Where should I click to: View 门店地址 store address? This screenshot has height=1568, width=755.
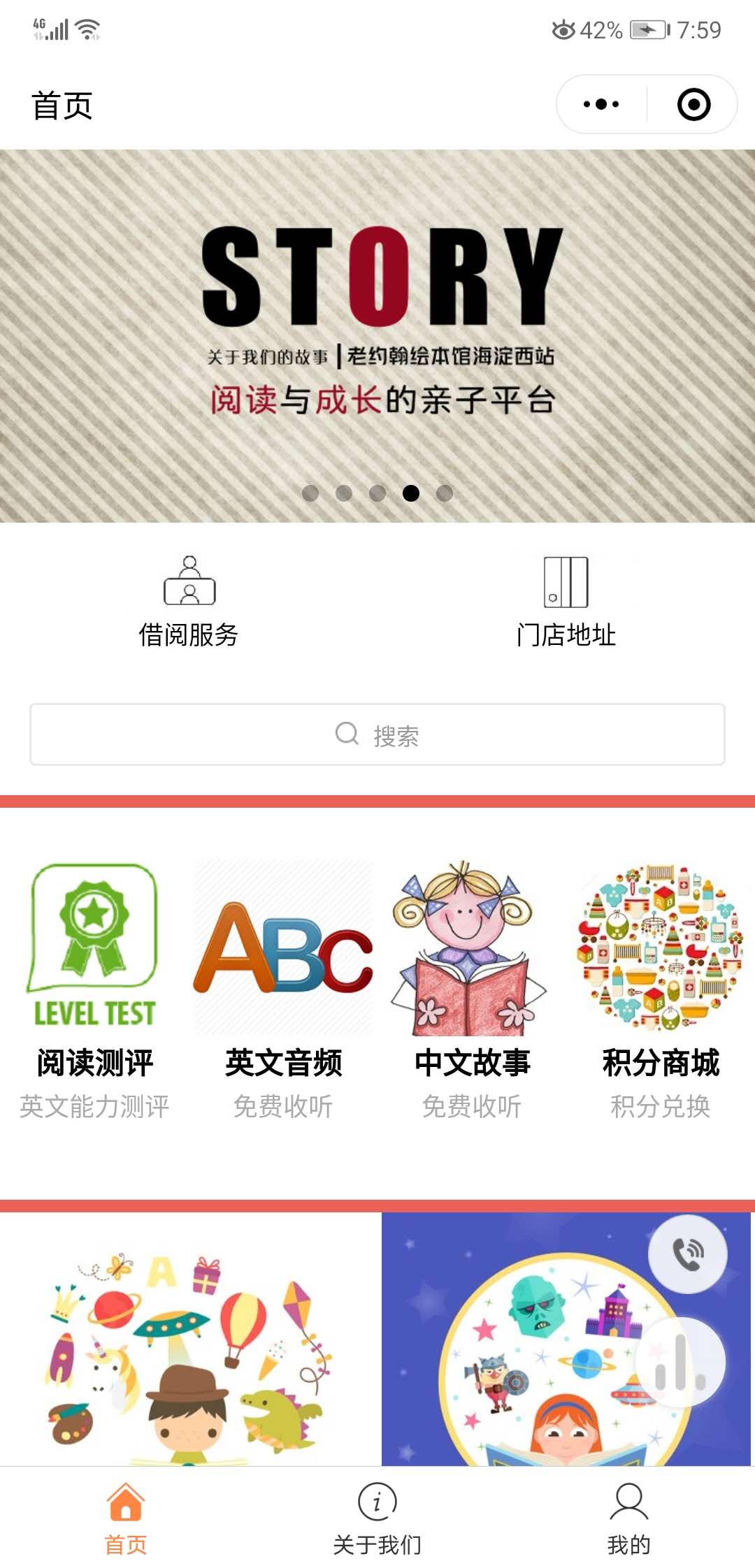click(x=566, y=601)
